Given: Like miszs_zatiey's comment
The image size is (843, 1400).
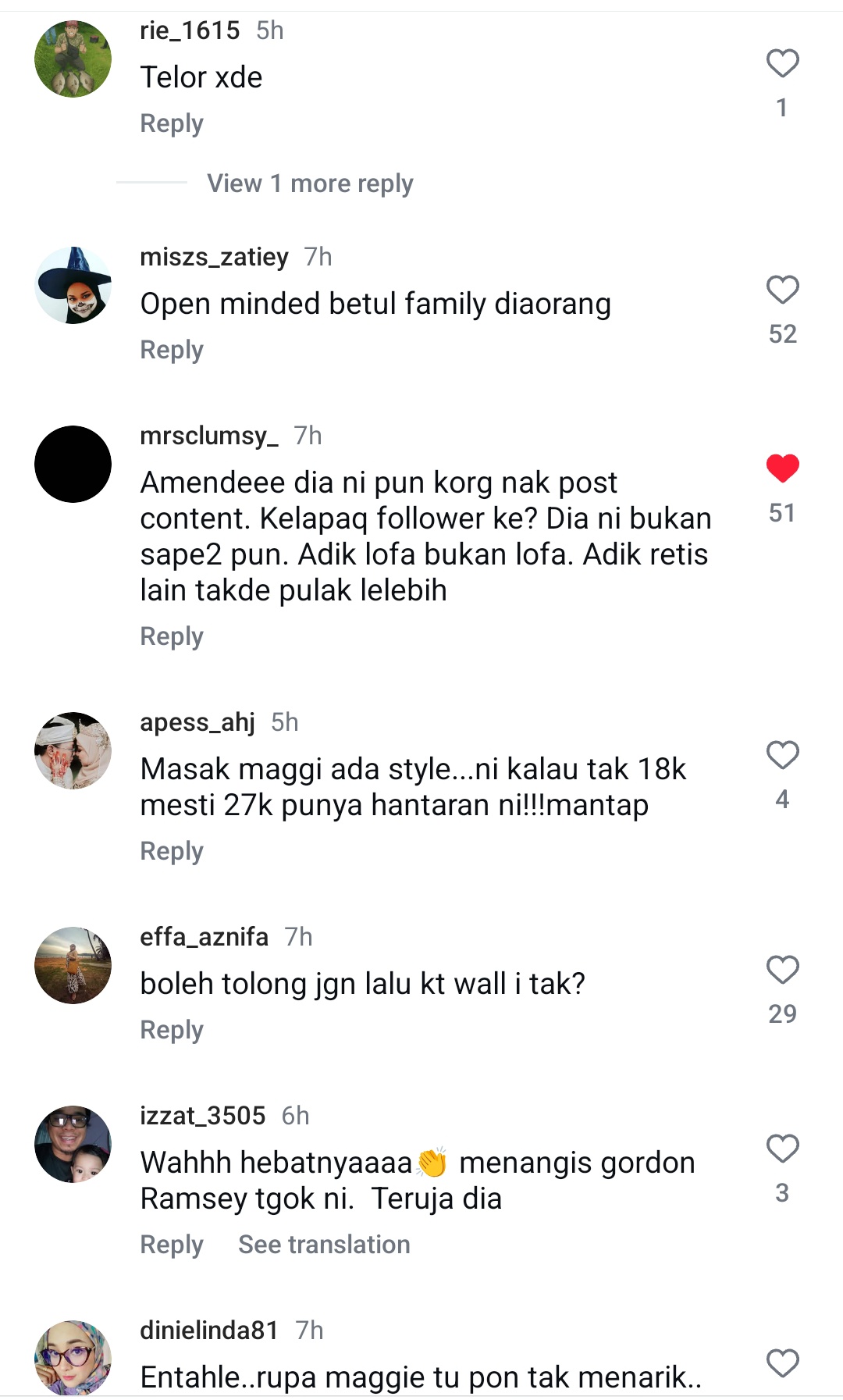Looking at the screenshot, I should tap(782, 290).
